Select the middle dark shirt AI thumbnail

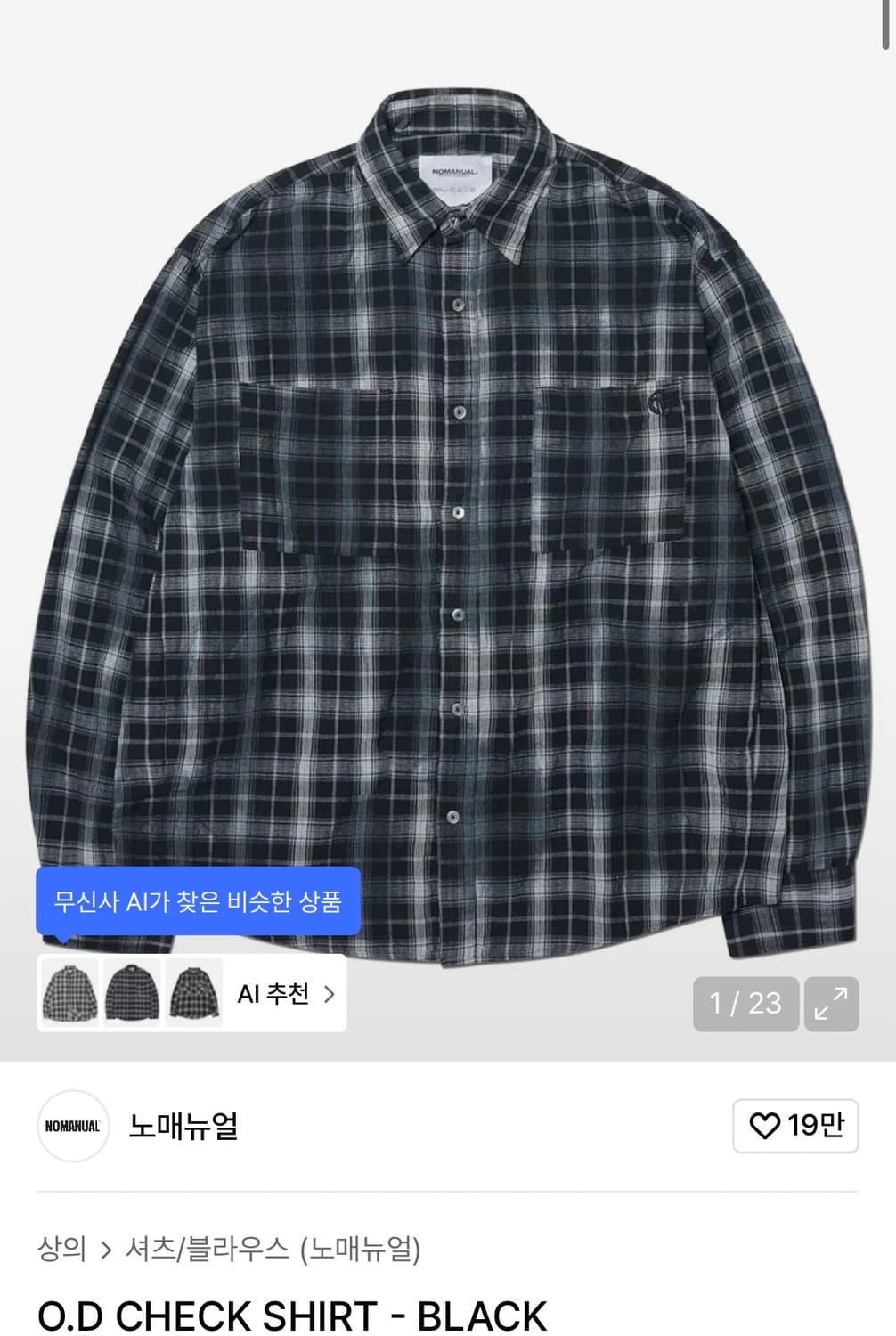[132, 995]
